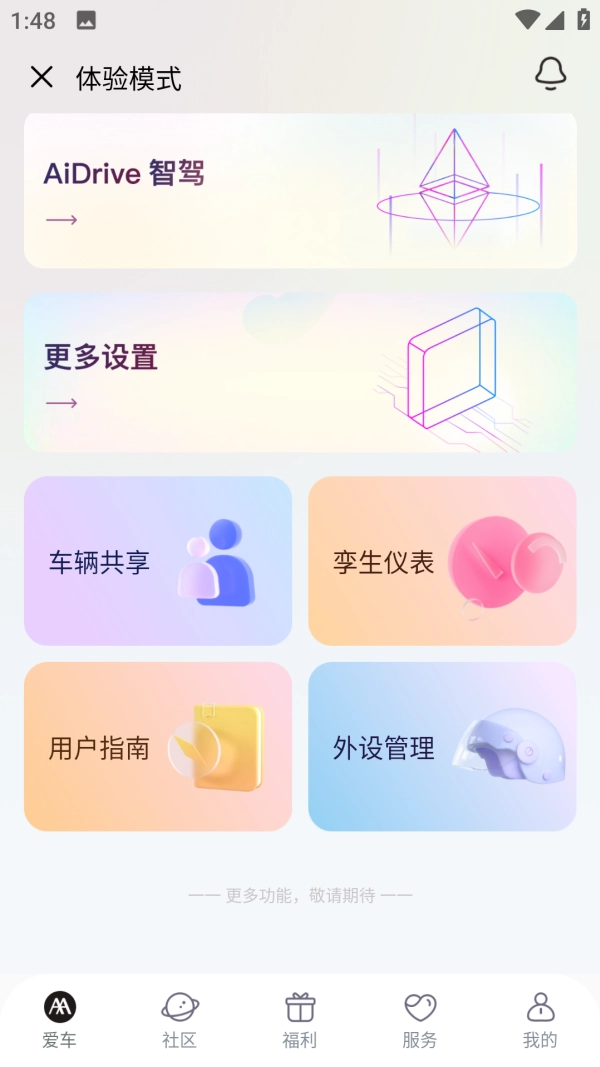600x1067 pixels.
Task: Switch to the 社区 tab
Action: (x=180, y=1019)
